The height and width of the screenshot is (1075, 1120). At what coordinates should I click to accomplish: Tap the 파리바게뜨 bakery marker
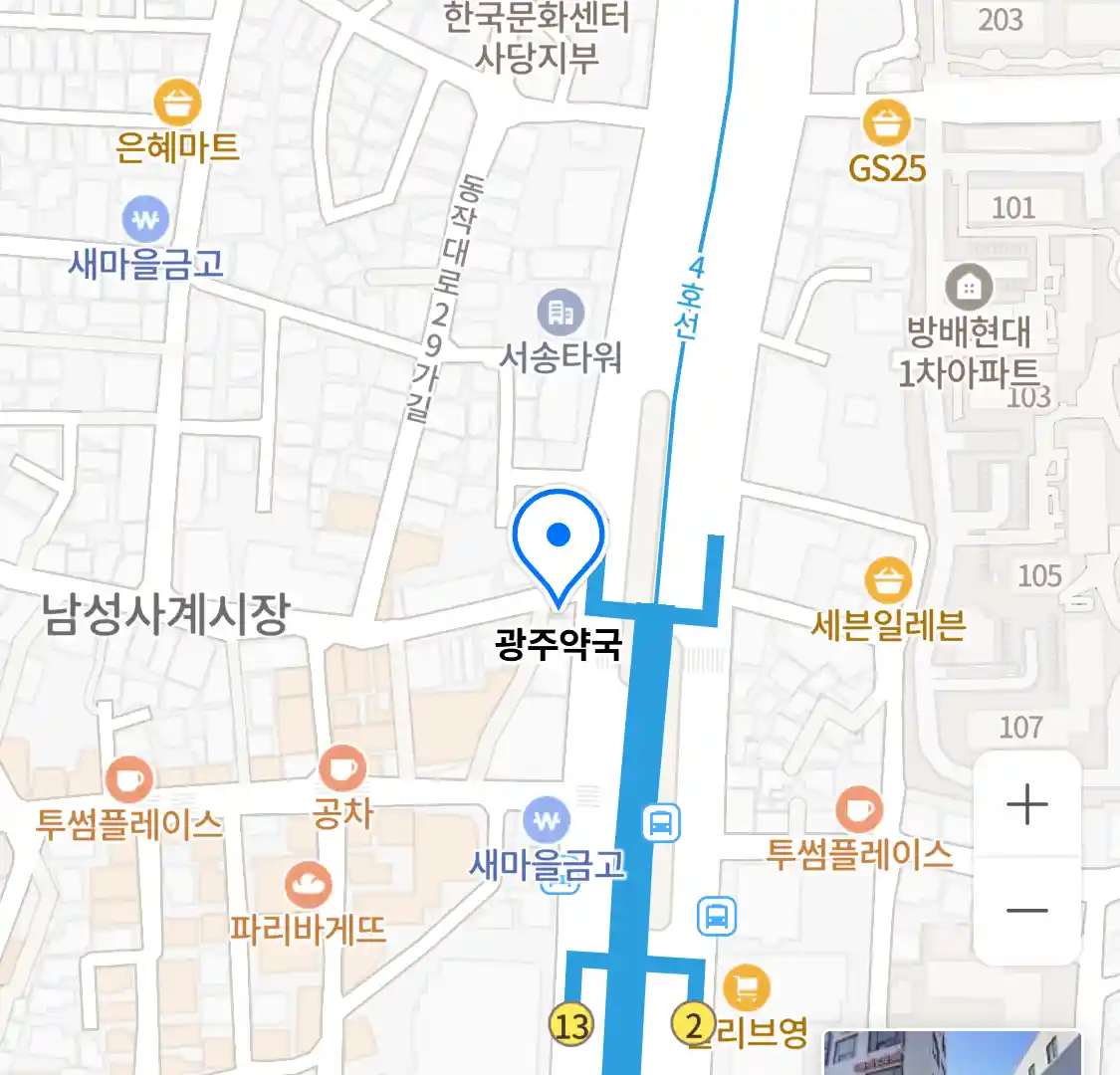[308, 884]
